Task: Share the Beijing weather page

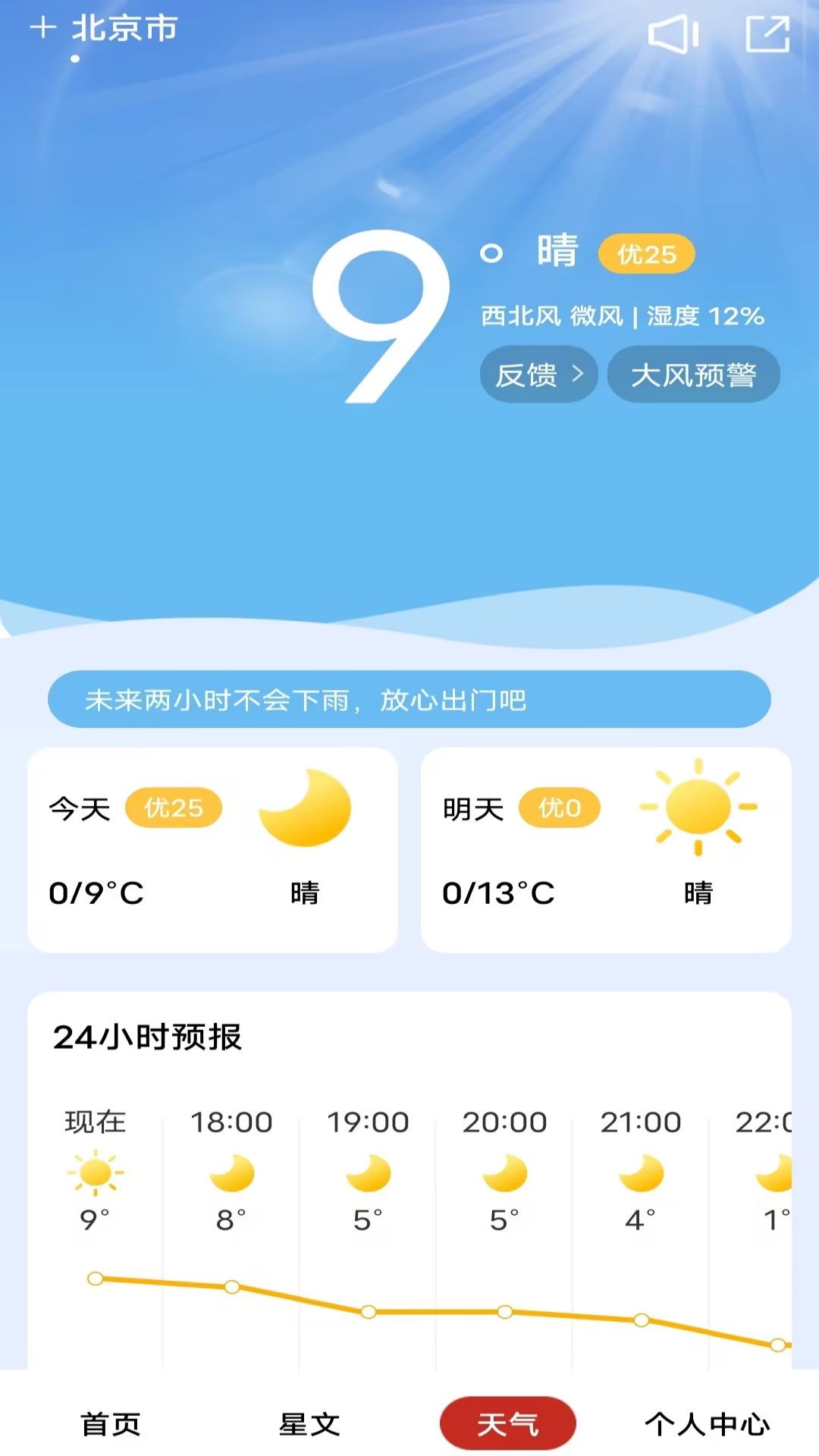Action: coord(767,34)
